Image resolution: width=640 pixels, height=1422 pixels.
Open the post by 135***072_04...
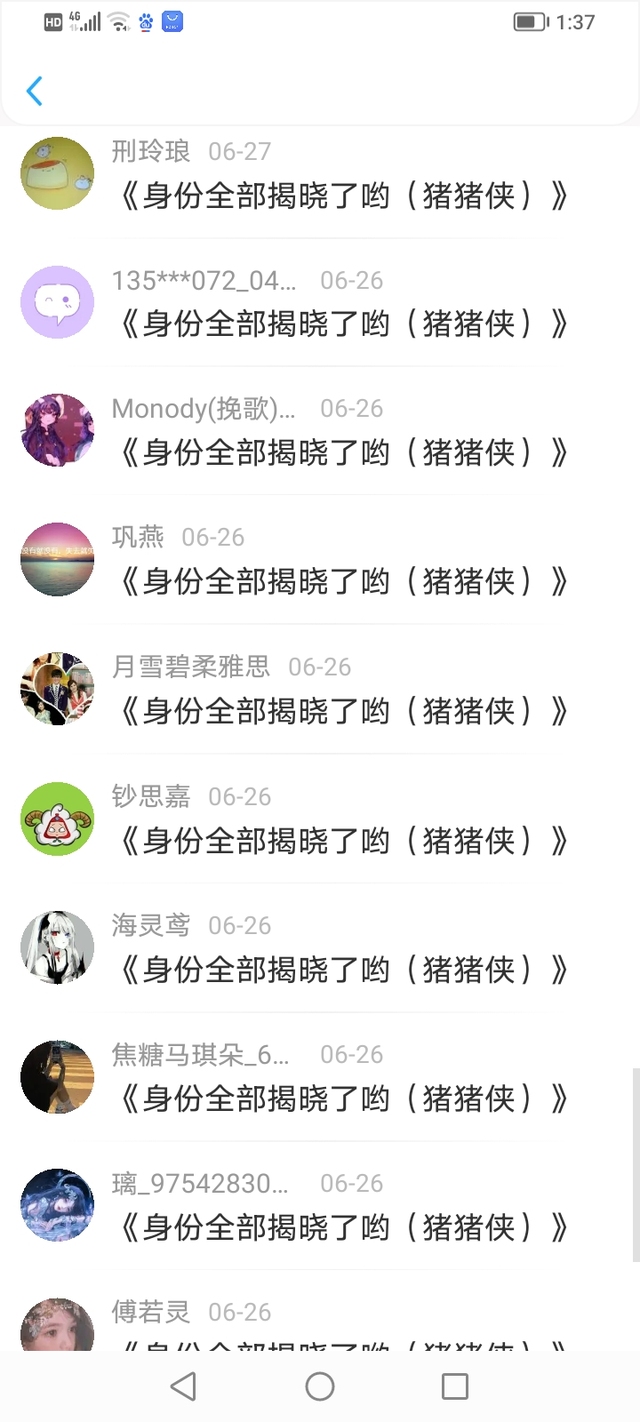coord(344,324)
